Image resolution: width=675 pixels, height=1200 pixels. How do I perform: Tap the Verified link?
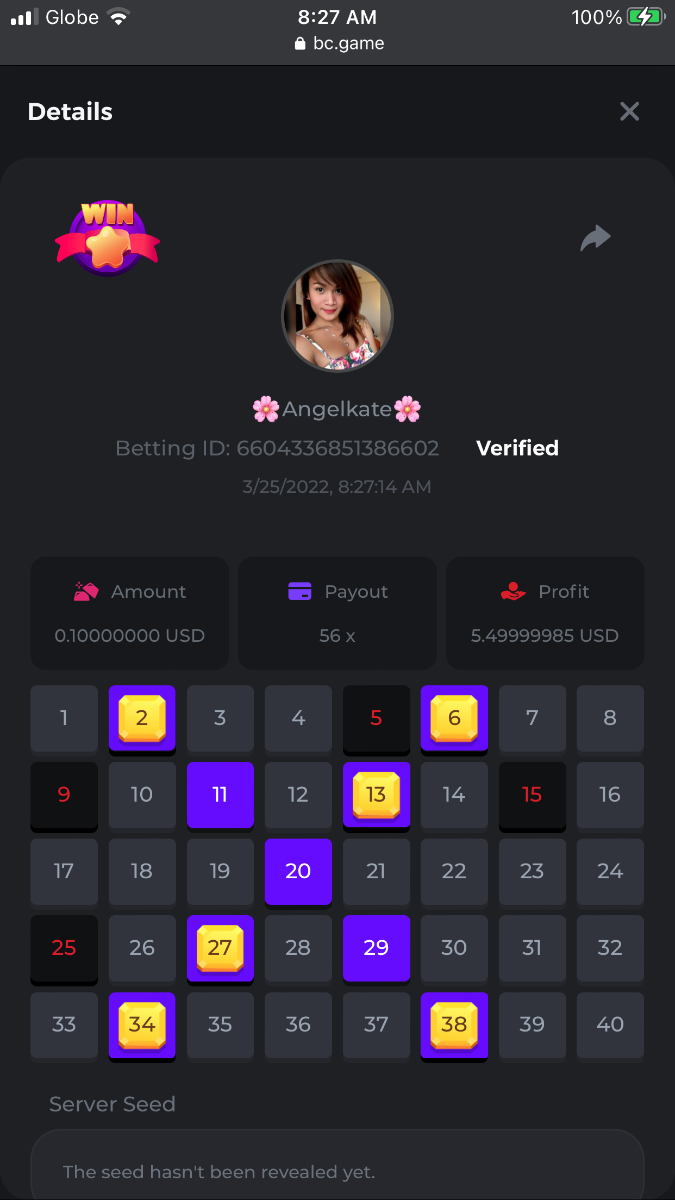pyautogui.click(x=517, y=448)
